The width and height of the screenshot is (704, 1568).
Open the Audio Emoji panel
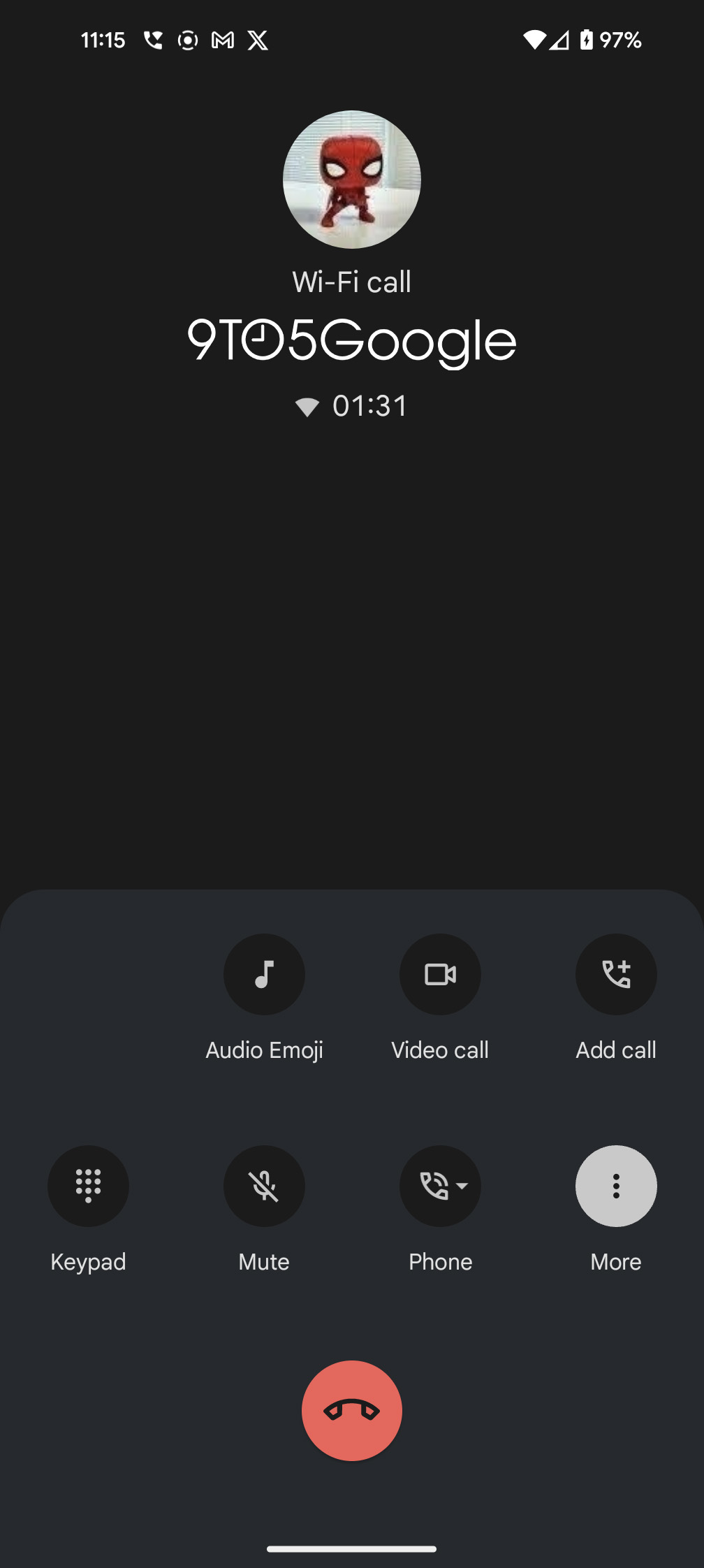264,974
